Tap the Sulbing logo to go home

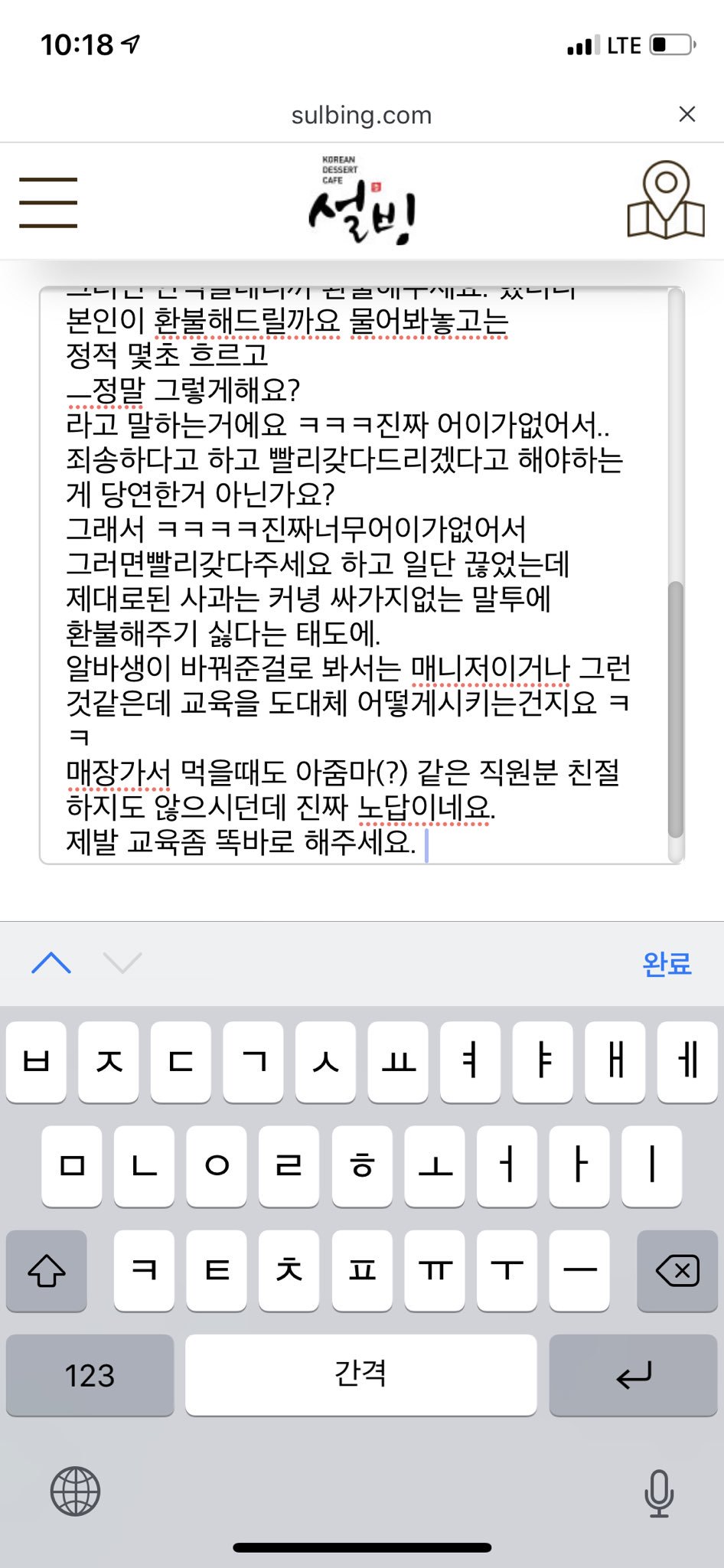click(x=362, y=202)
